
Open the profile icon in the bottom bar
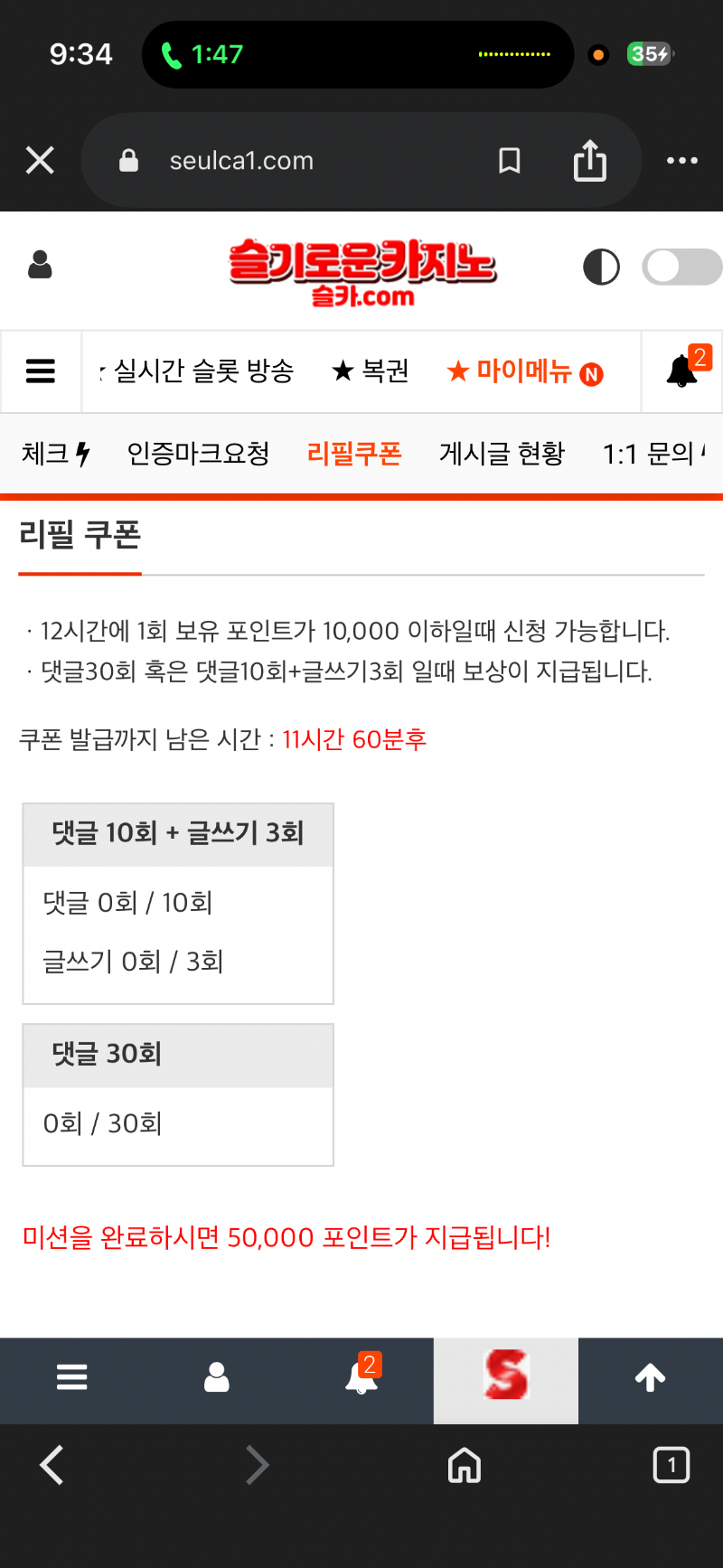point(217,1377)
